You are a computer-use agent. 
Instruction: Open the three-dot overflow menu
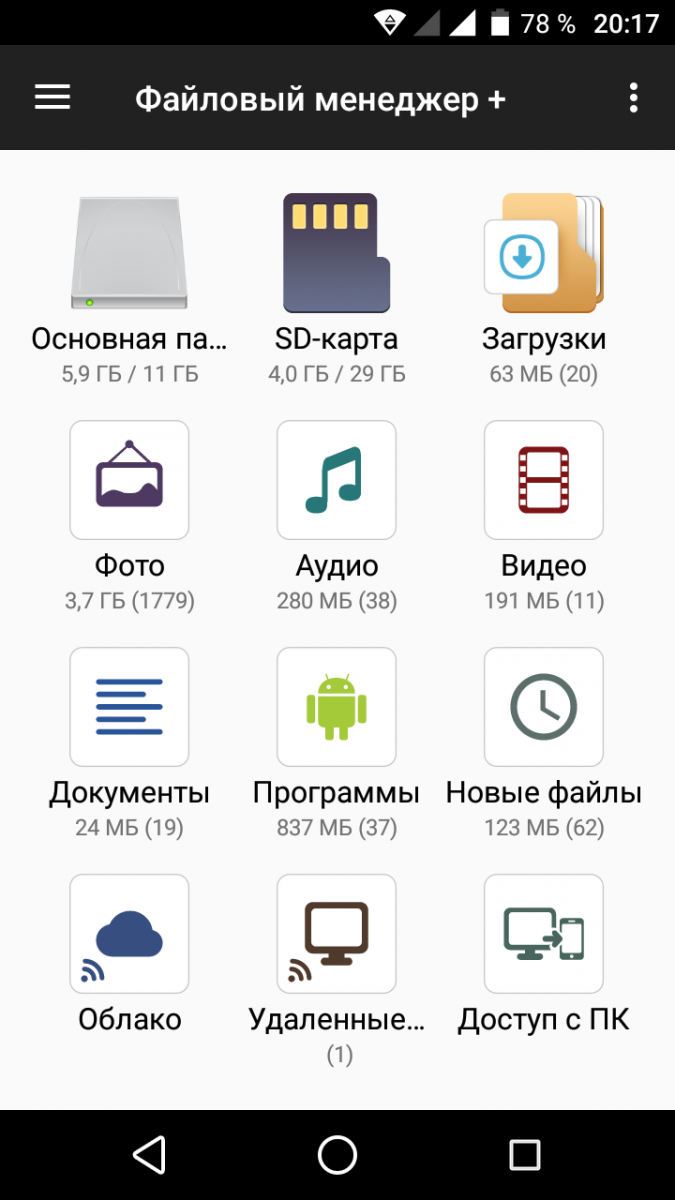point(633,98)
